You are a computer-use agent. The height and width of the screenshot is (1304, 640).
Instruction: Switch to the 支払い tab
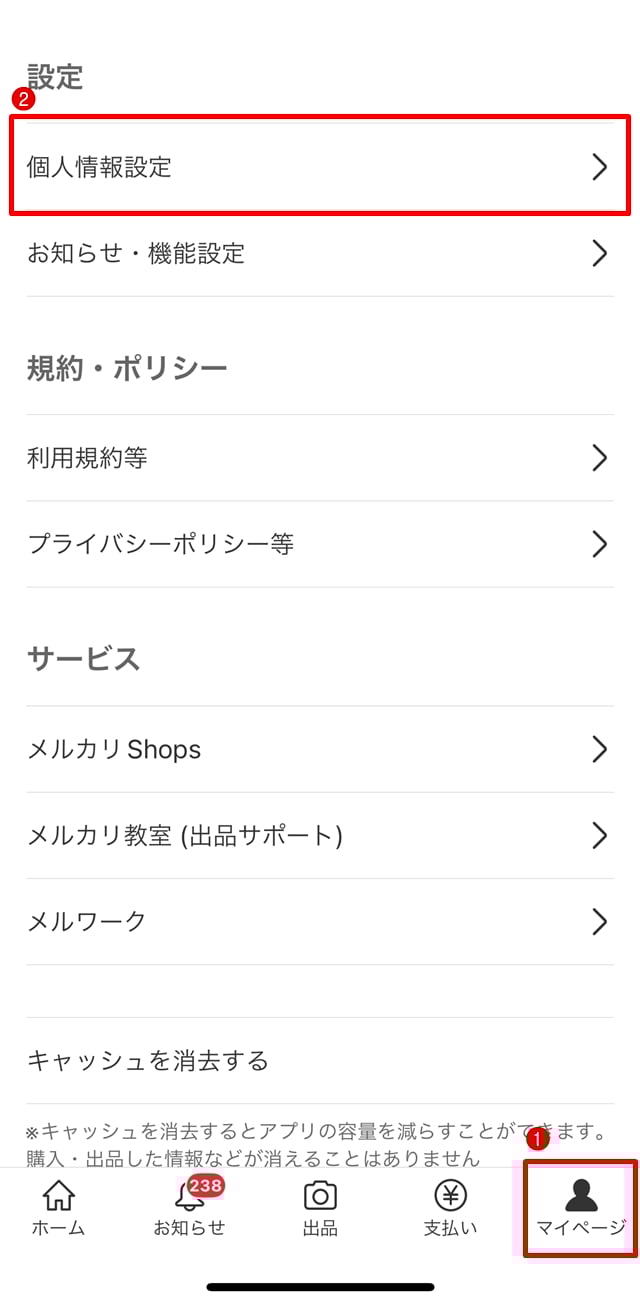[450, 1208]
